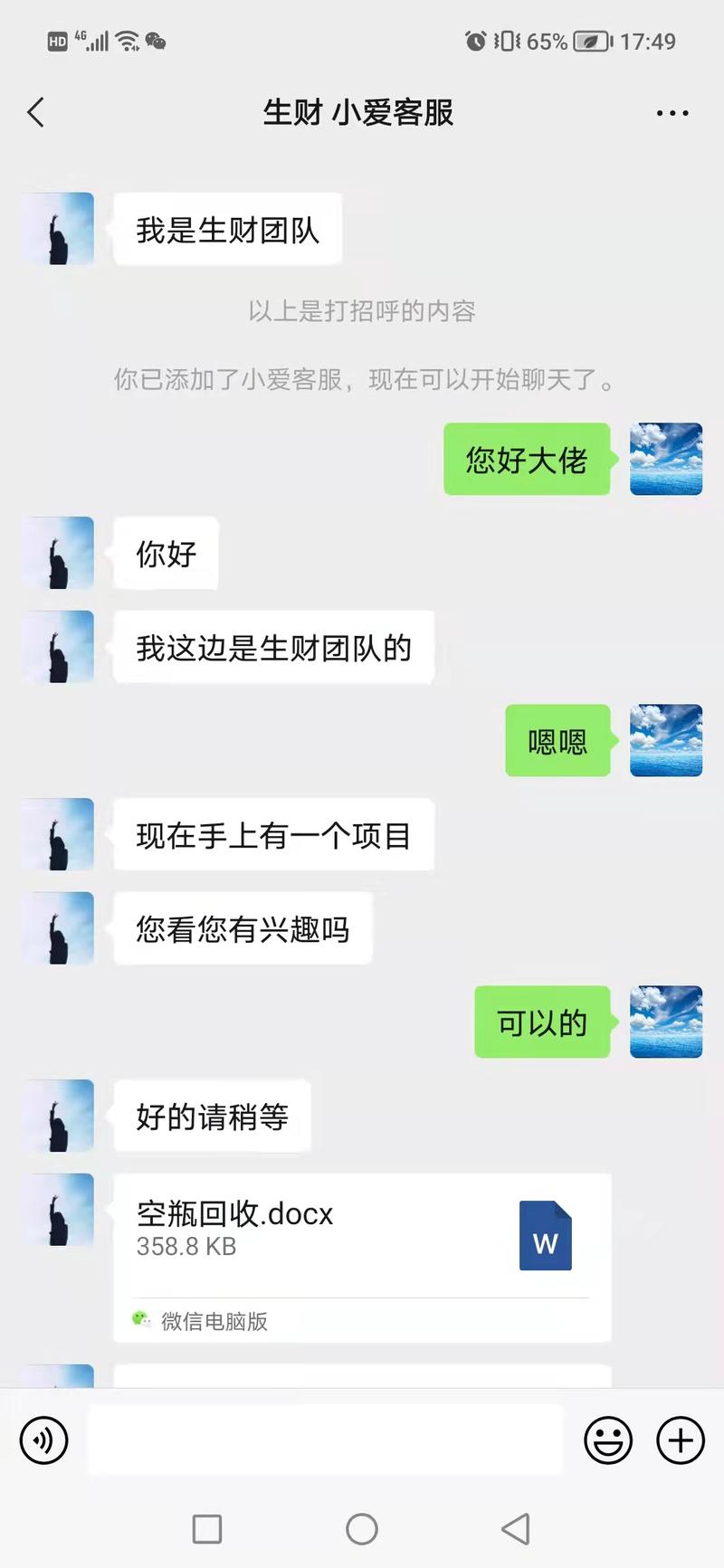Tap the recent apps square navigation button

tap(206, 1529)
